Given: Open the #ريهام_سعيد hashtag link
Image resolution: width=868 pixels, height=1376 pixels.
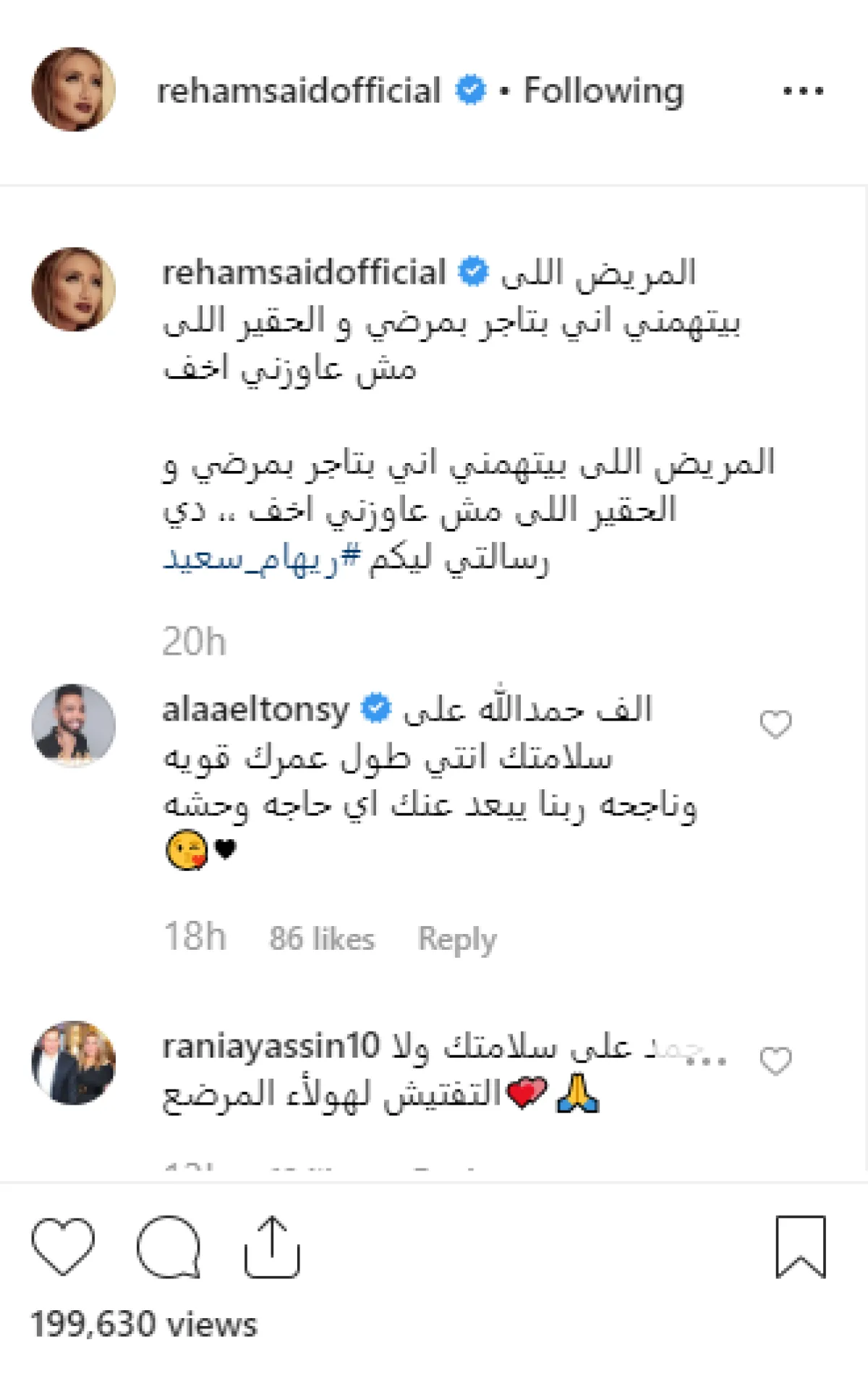Looking at the screenshot, I should coord(262,559).
